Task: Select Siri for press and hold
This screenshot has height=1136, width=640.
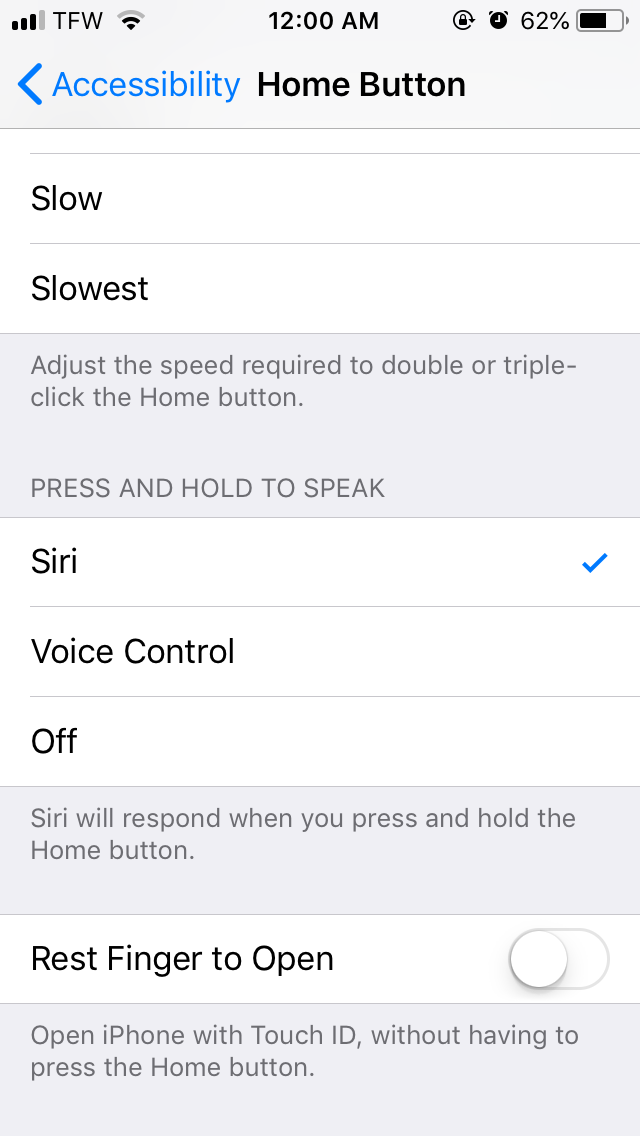Action: click(320, 562)
